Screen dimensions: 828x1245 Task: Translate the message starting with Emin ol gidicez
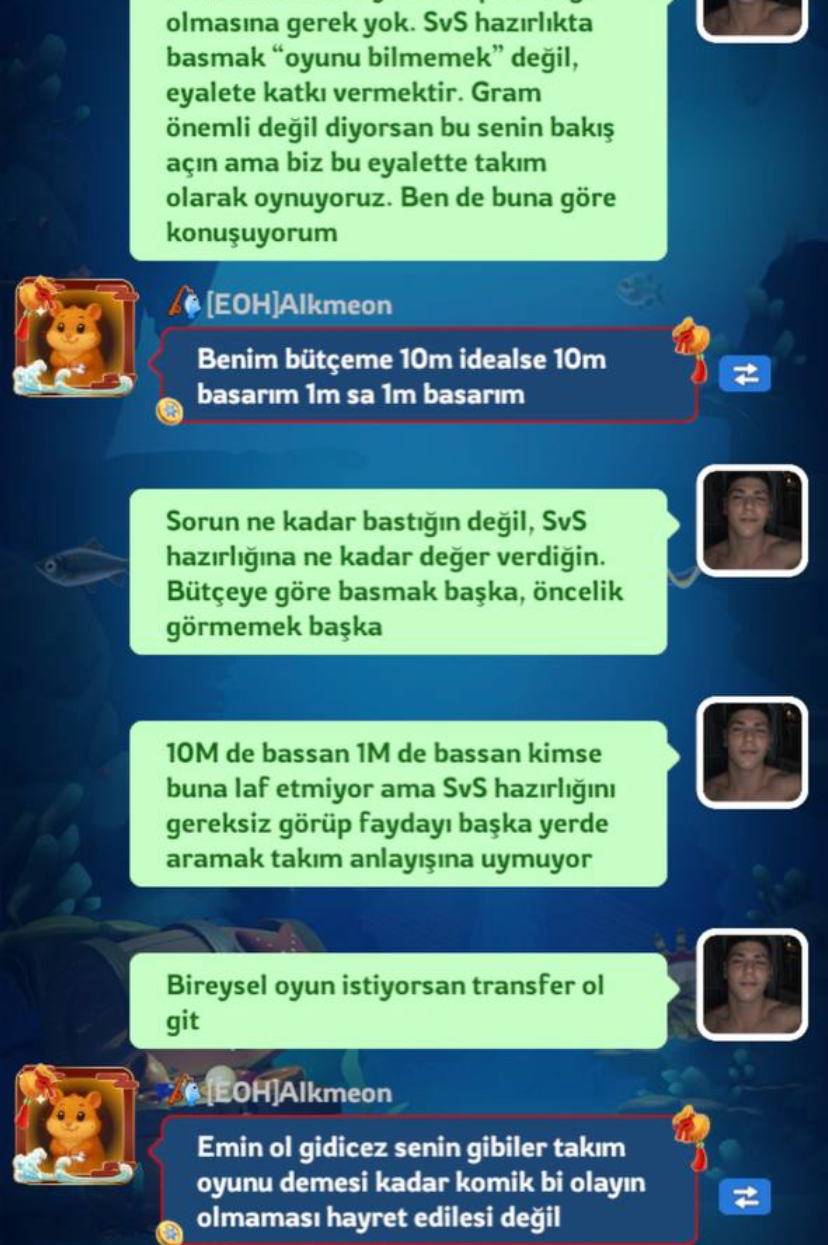(745, 1197)
